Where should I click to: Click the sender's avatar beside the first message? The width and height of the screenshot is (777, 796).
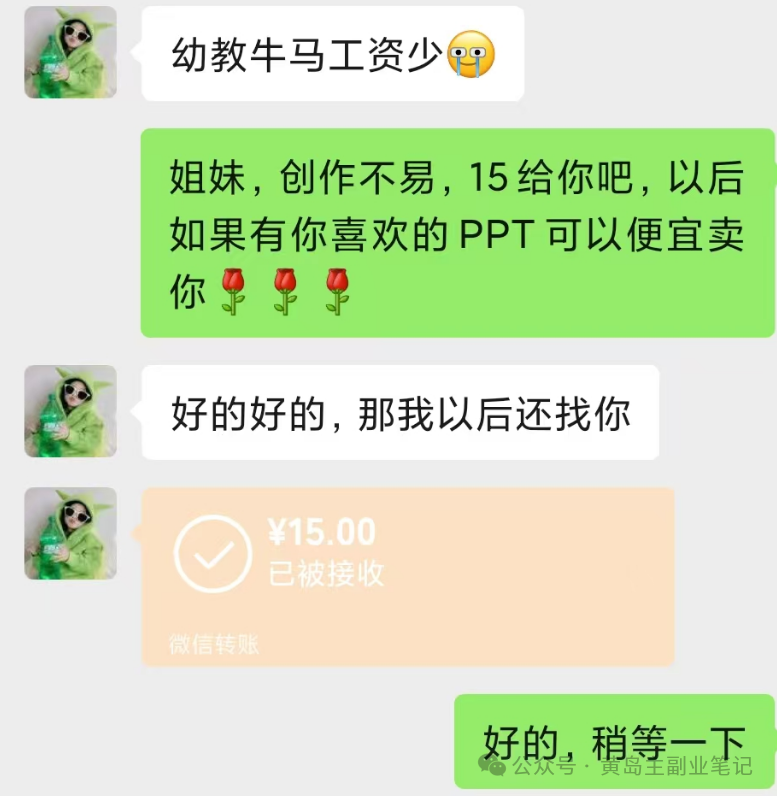69,51
